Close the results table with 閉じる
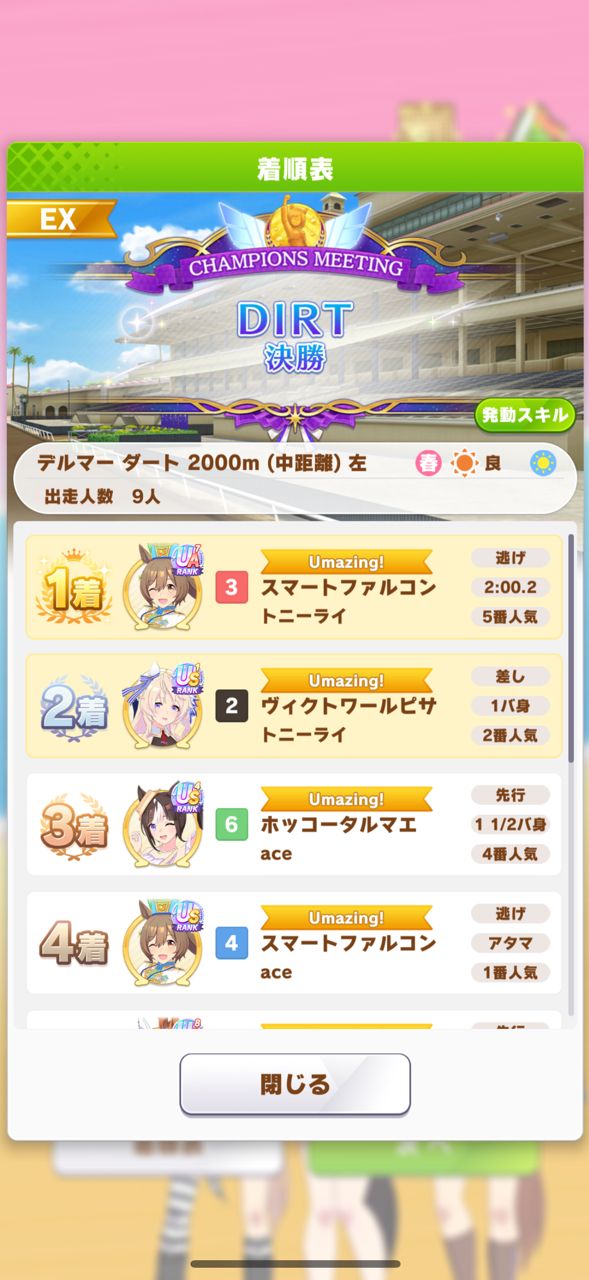589x1280 pixels. click(295, 1084)
